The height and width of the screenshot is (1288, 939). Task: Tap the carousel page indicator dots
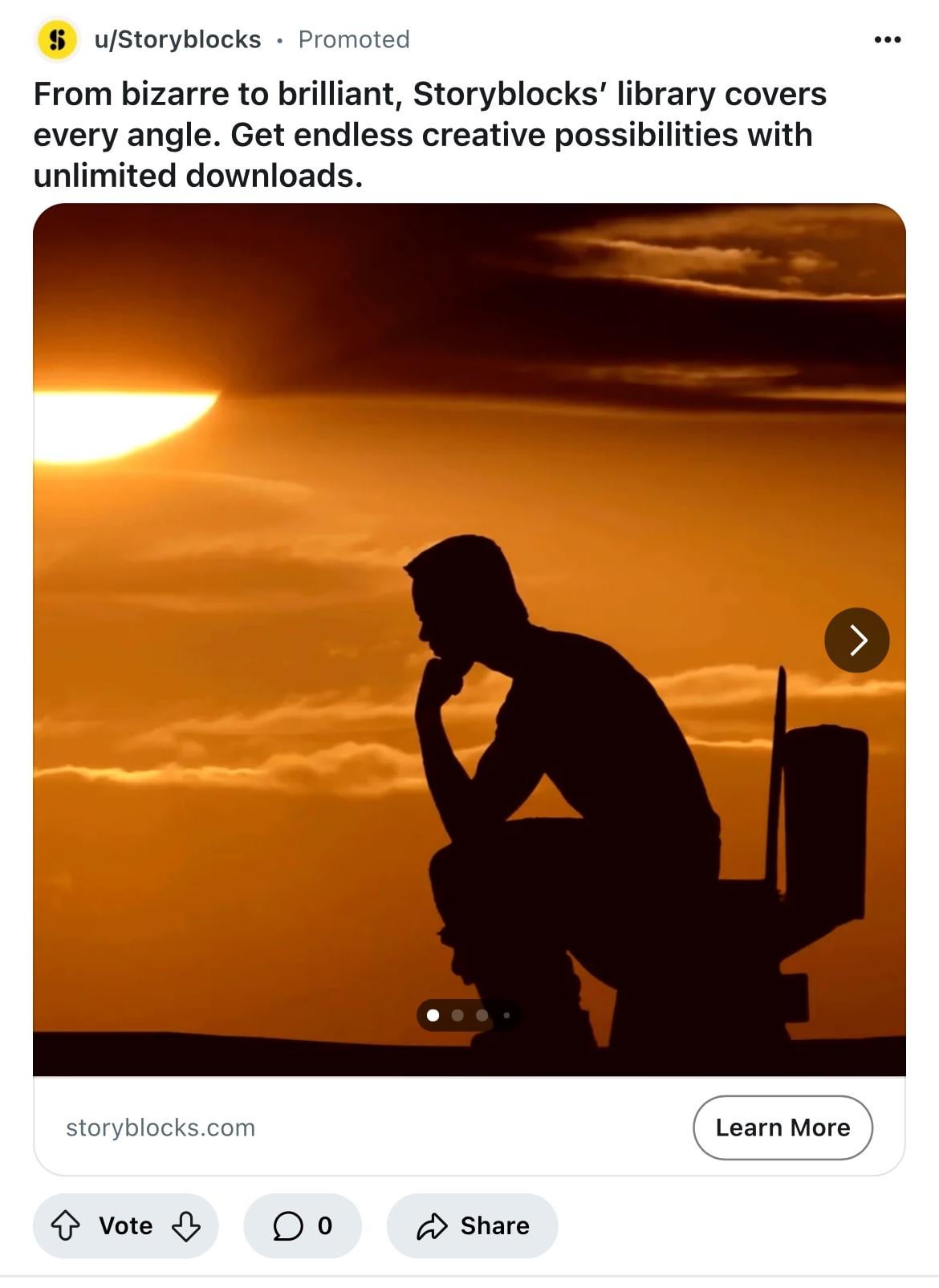pyautogui.click(x=469, y=1015)
